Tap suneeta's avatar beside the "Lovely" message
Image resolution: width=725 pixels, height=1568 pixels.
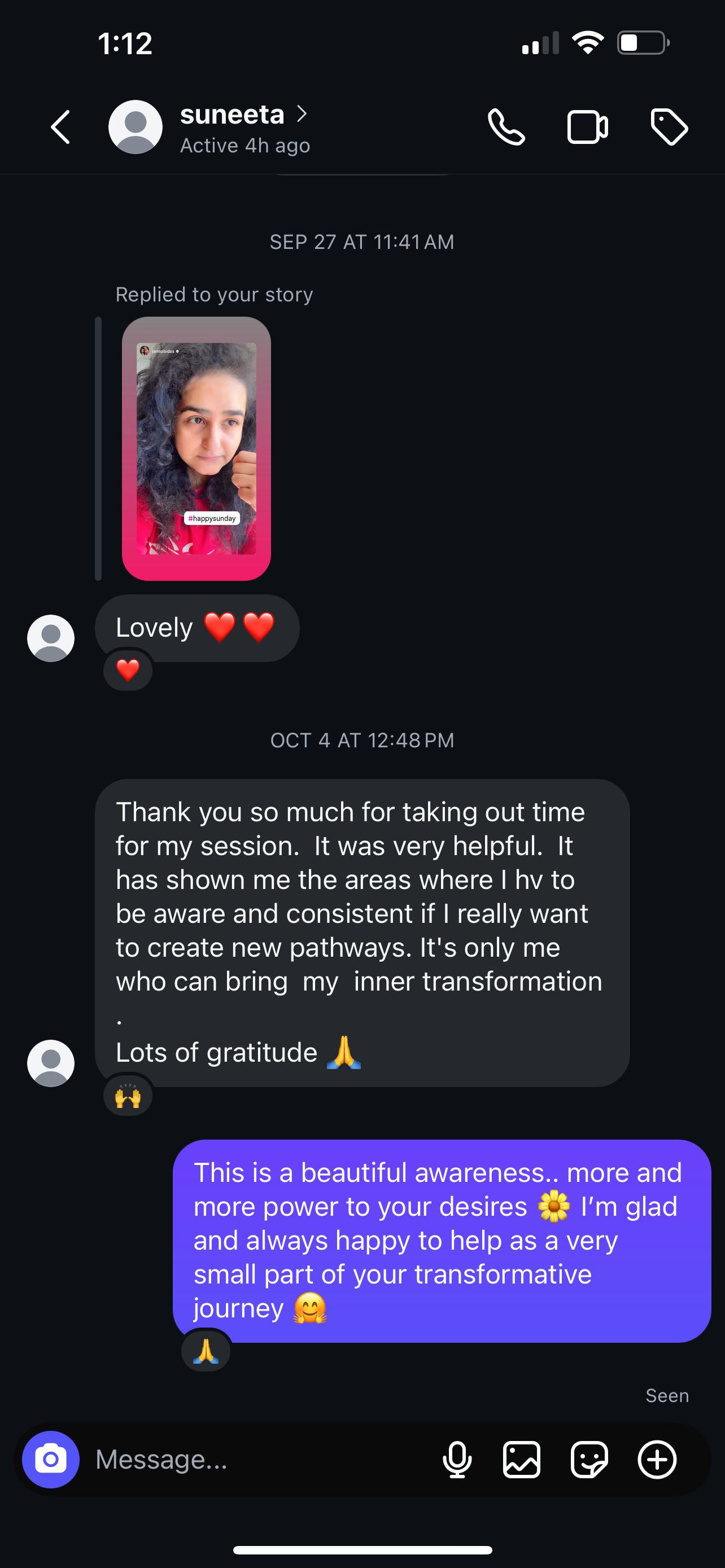click(x=51, y=638)
